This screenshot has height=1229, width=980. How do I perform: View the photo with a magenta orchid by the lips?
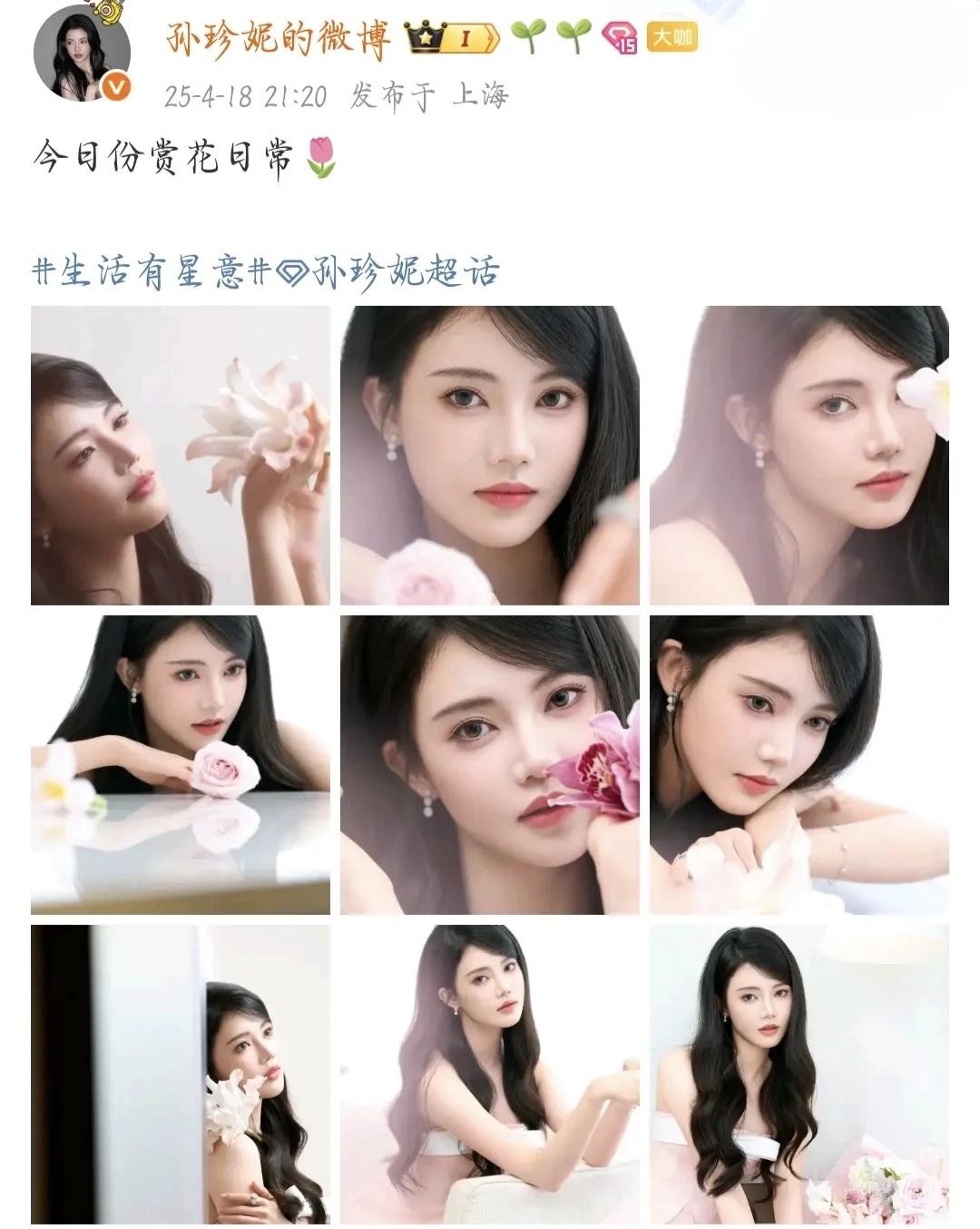pyautogui.click(x=490, y=765)
